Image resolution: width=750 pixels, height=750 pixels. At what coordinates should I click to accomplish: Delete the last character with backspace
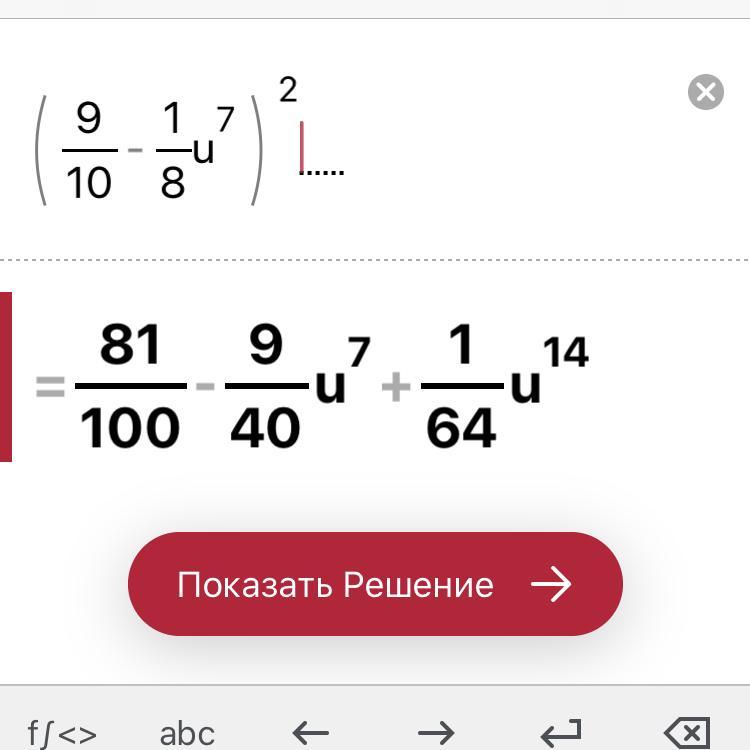686,733
